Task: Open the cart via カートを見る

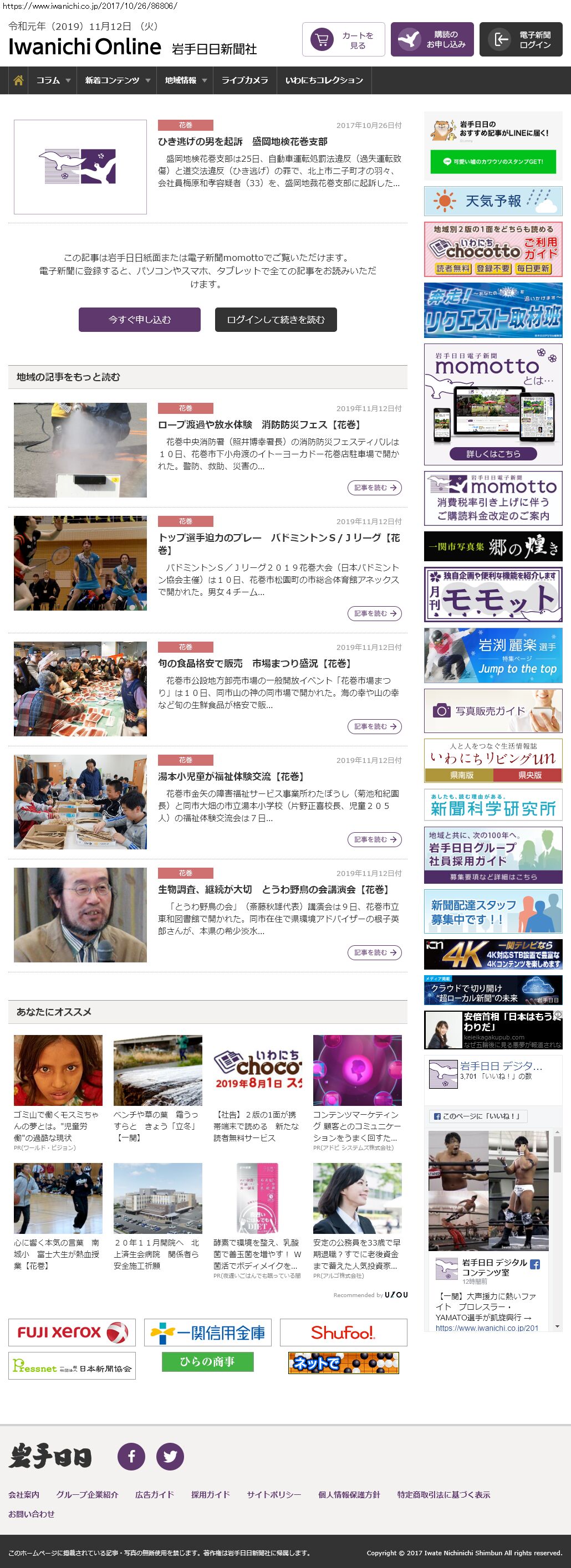Action: (343, 39)
